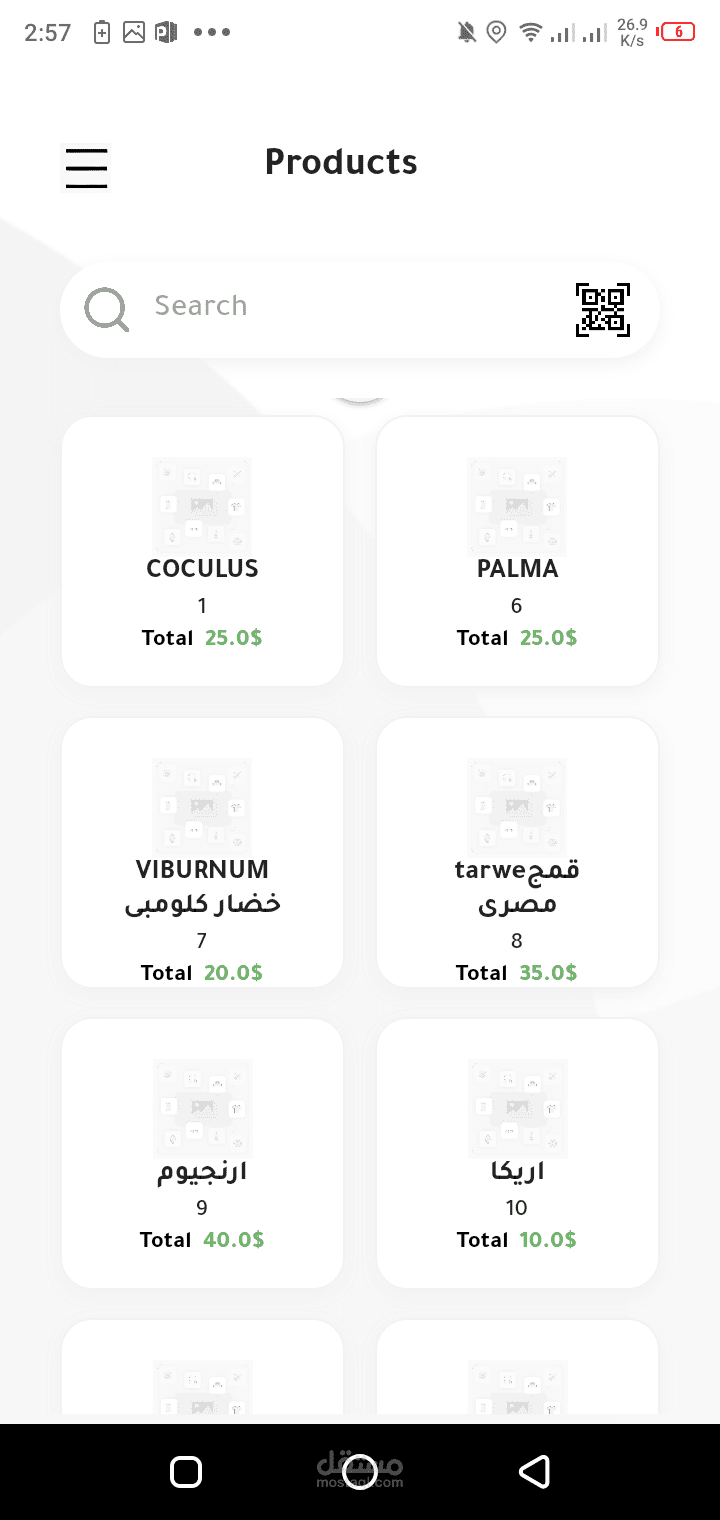The height and width of the screenshot is (1520, 720).
Task: Open product number 10 card اريكا
Action: (517, 1153)
